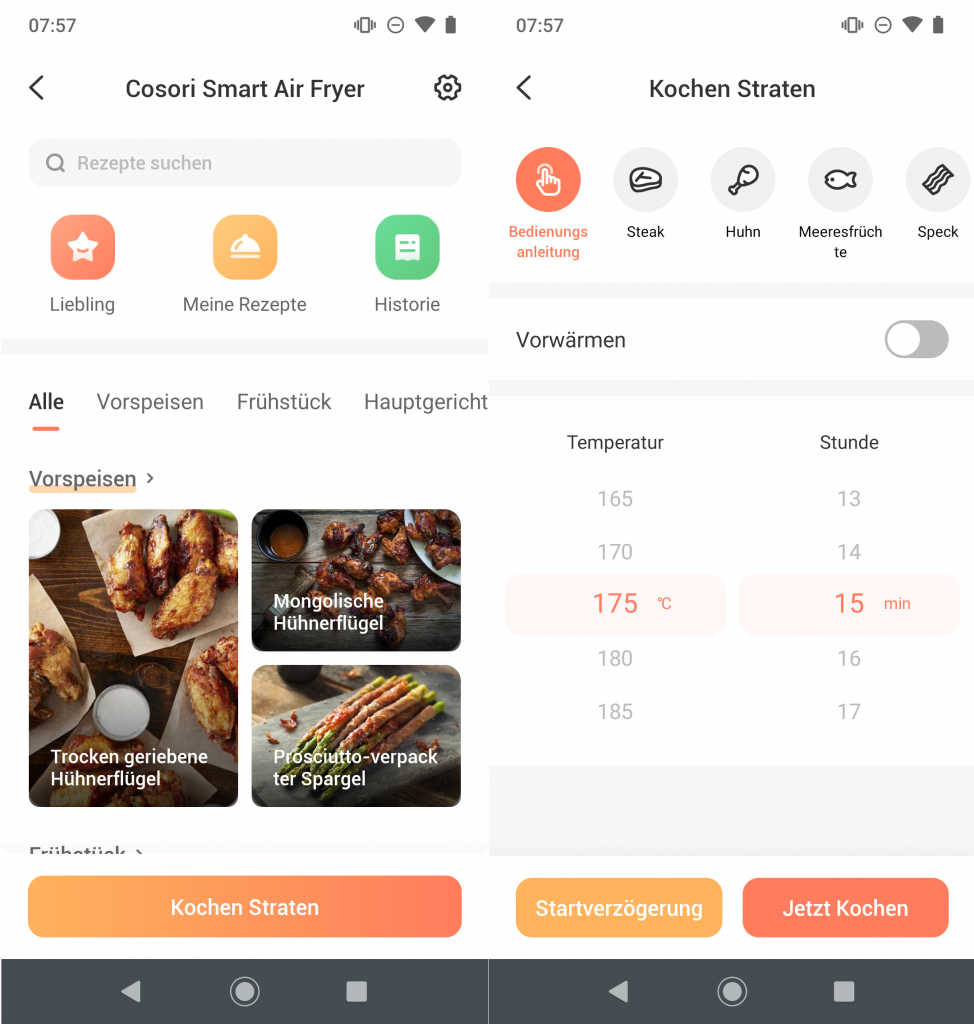The image size is (974, 1024).
Task: Switch to the Frühstück tab
Action: [284, 402]
